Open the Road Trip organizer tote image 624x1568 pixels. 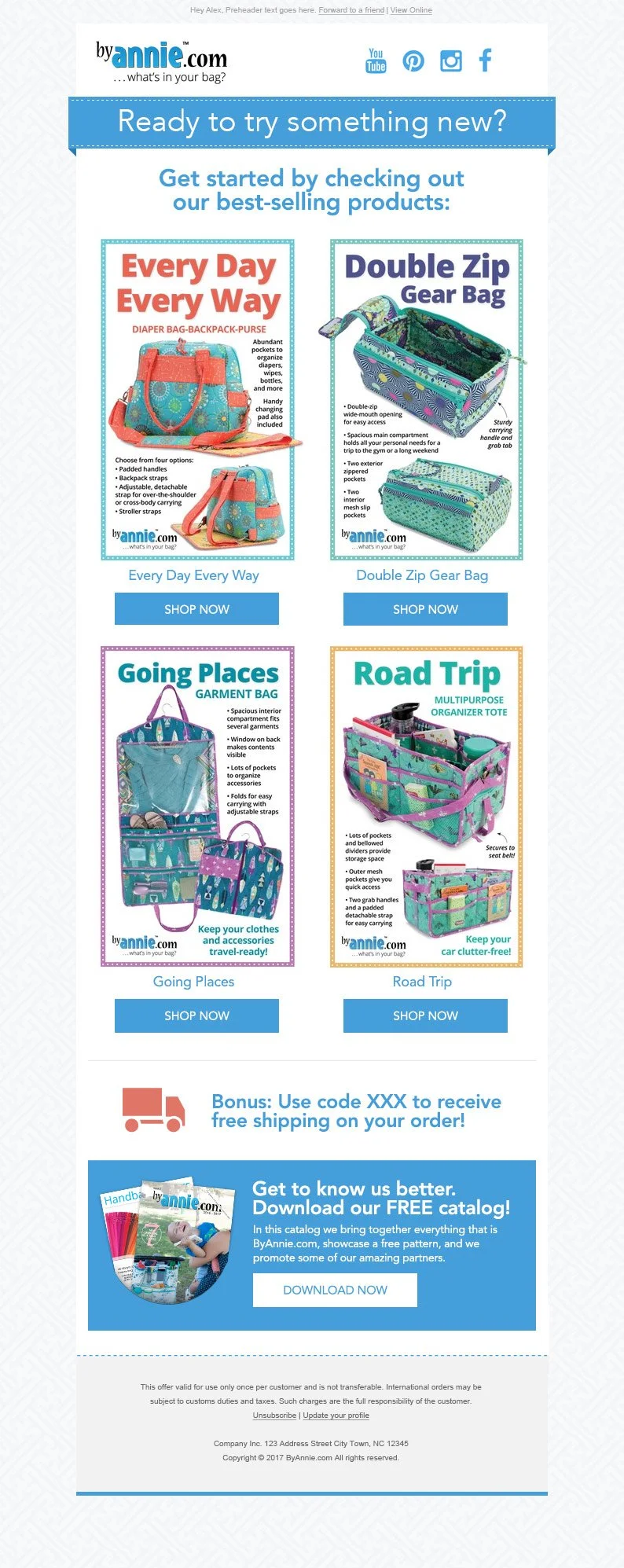(426, 806)
